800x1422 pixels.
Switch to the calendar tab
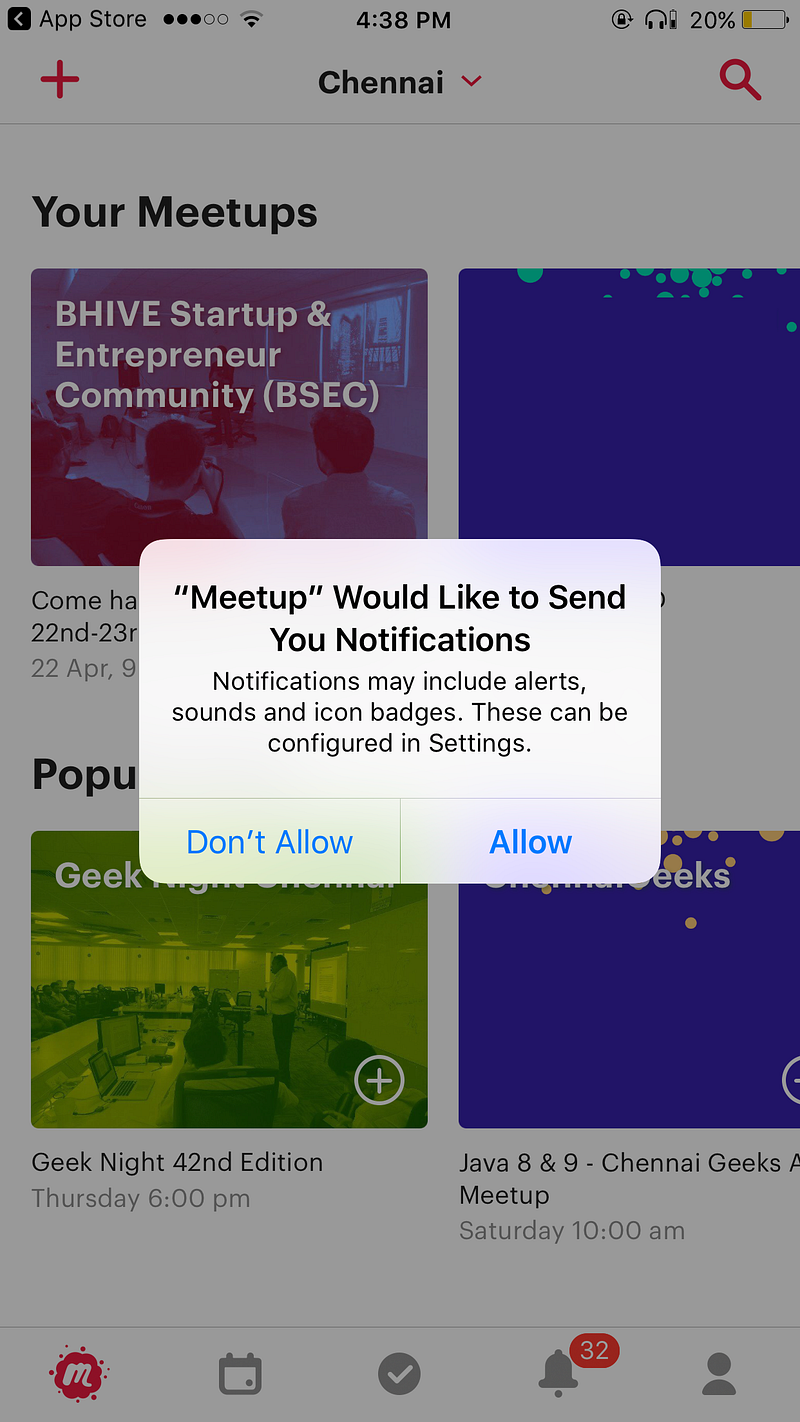(x=240, y=1374)
